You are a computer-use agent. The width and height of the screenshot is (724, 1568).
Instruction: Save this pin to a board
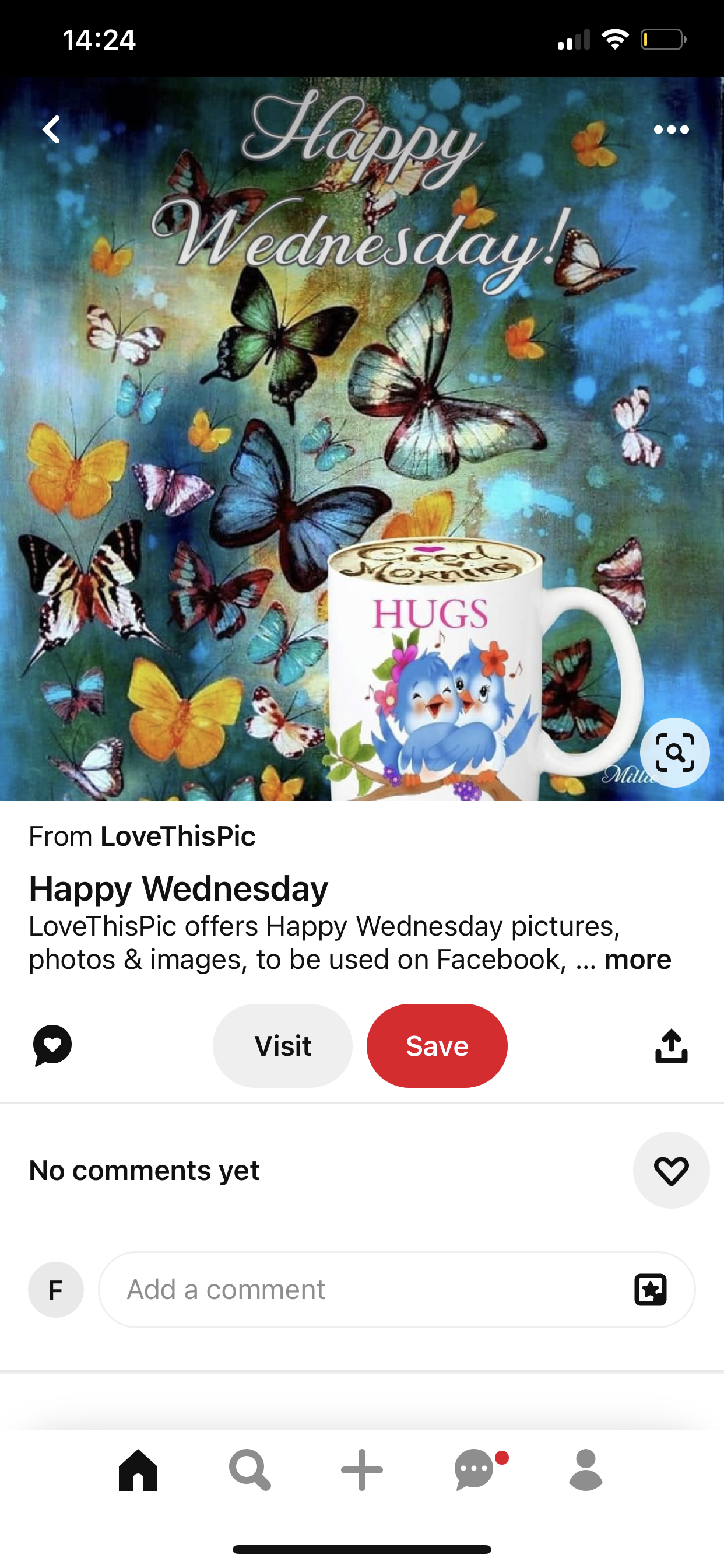437,1046
